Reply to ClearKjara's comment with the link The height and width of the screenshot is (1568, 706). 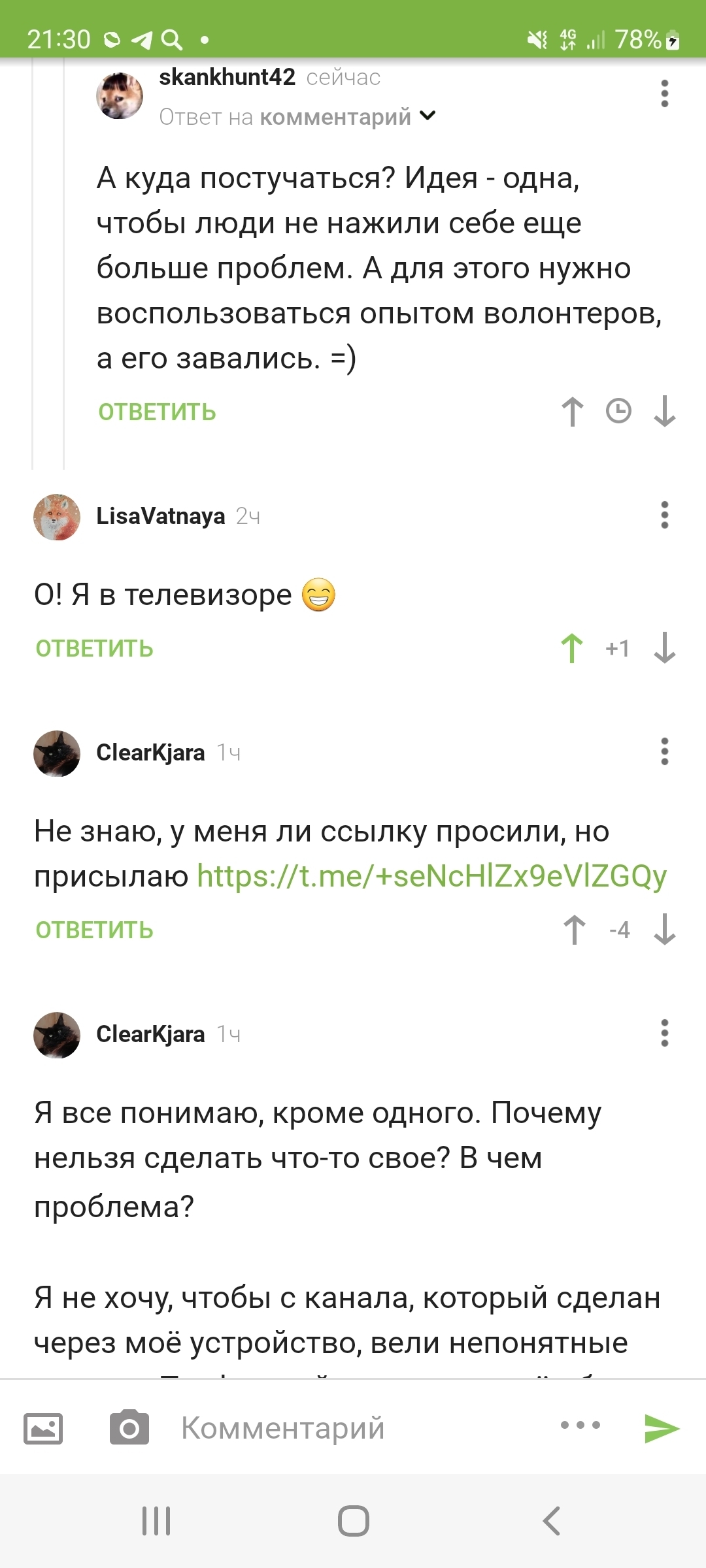click(x=94, y=930)
